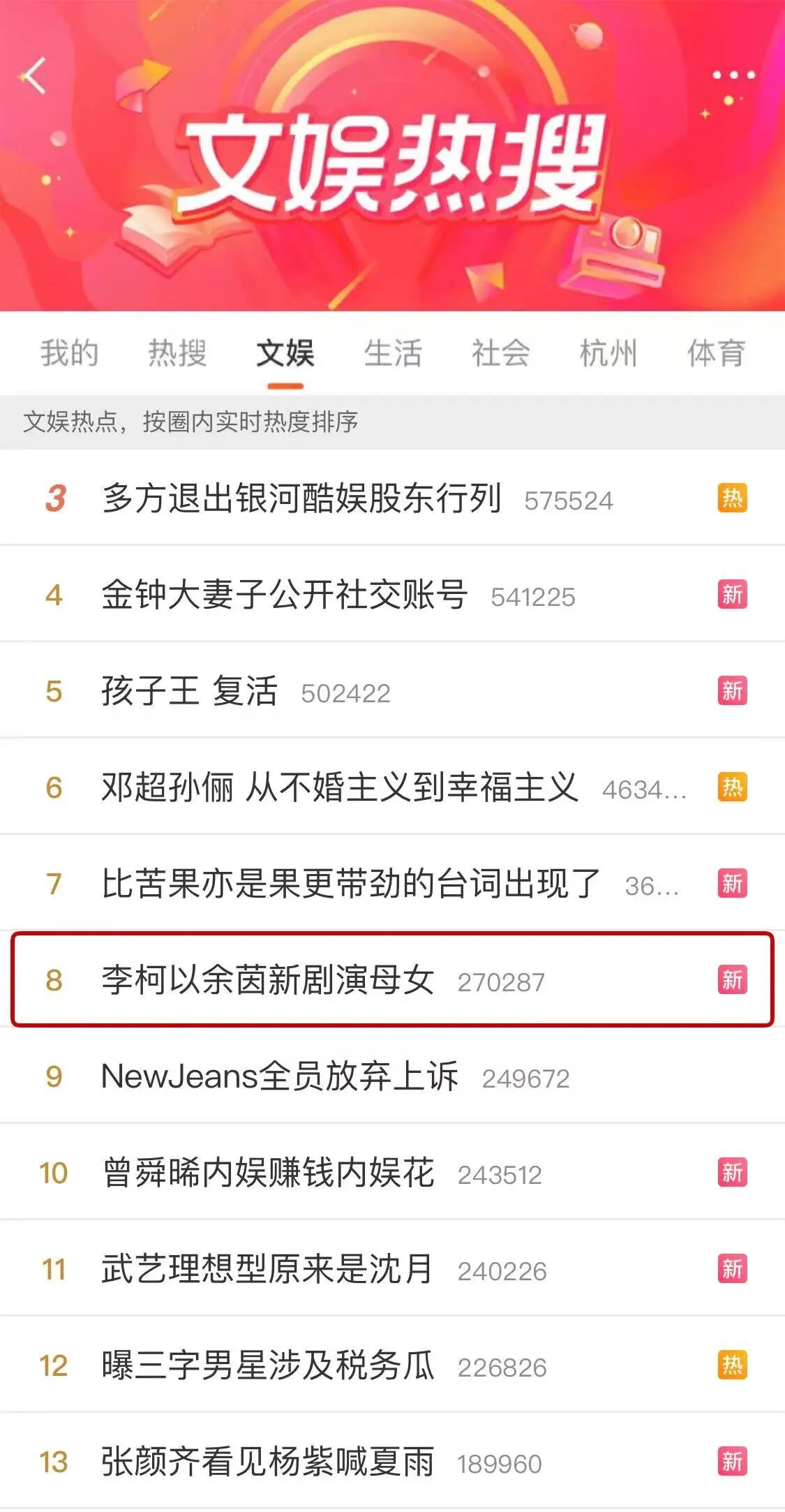Switch to the 我的 tab
The image size is (785, 1512).
(69, 353)
